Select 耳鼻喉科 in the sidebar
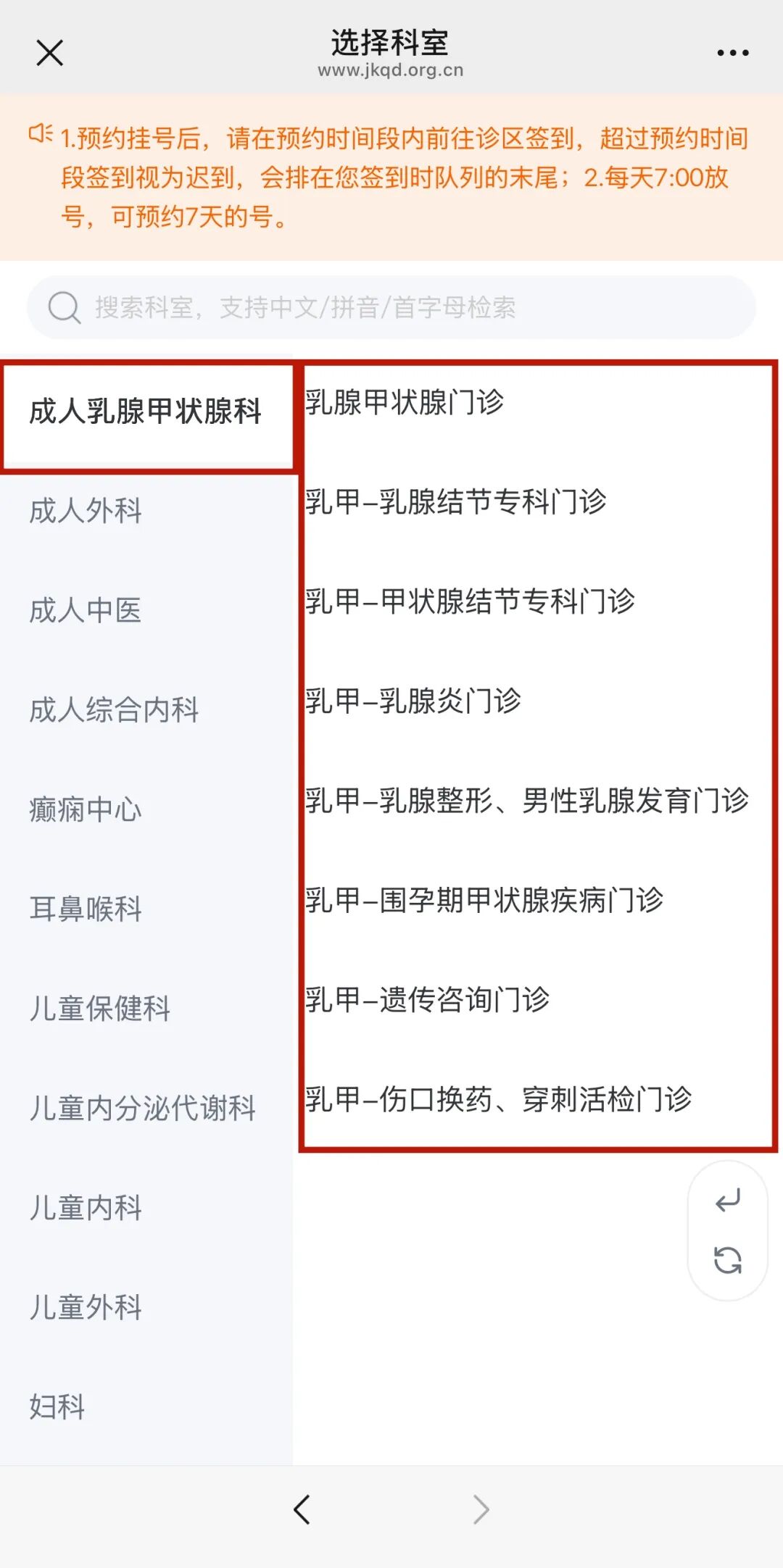This screenshot has height=1568, width=783. [146, 909]
